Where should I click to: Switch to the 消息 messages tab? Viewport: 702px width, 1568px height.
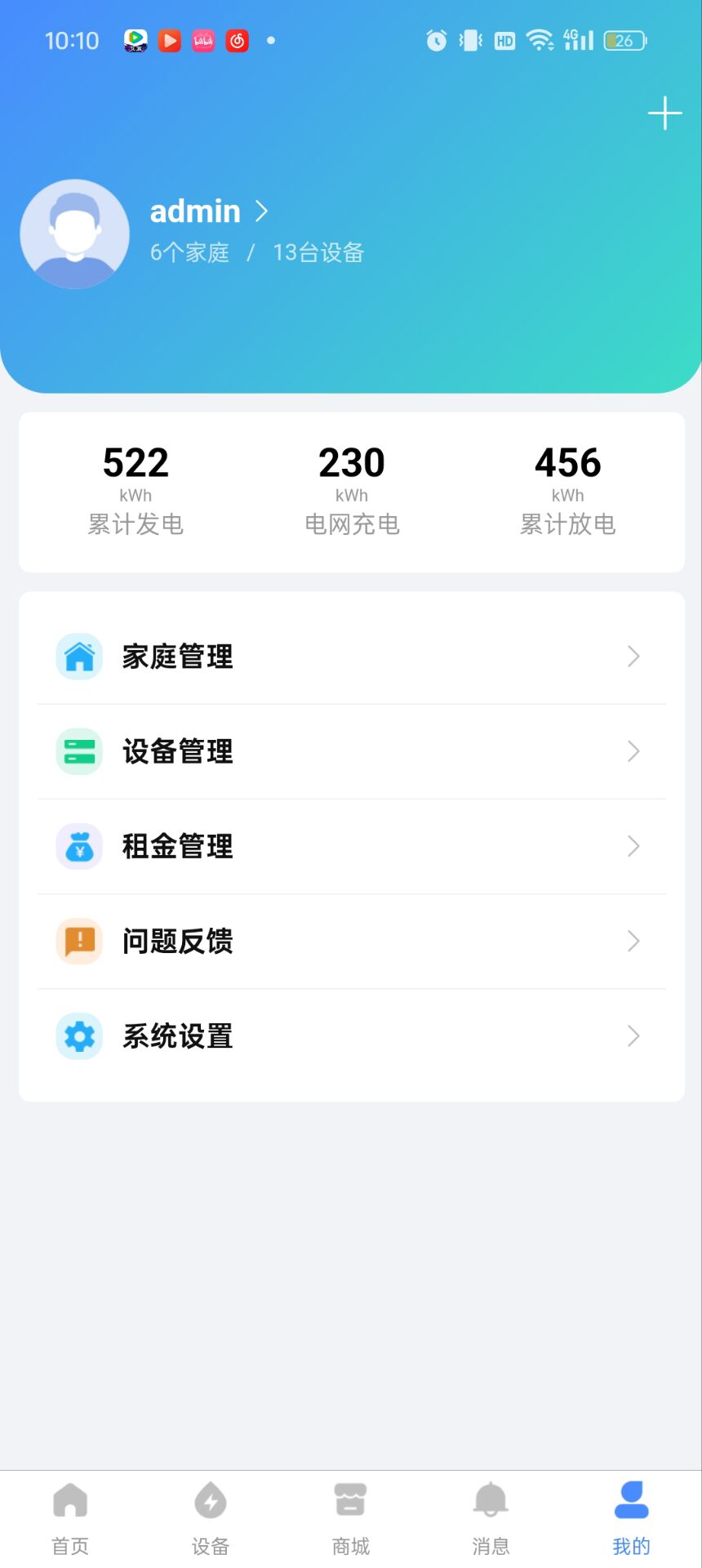pyautogui.click(x=491, y=1517)
